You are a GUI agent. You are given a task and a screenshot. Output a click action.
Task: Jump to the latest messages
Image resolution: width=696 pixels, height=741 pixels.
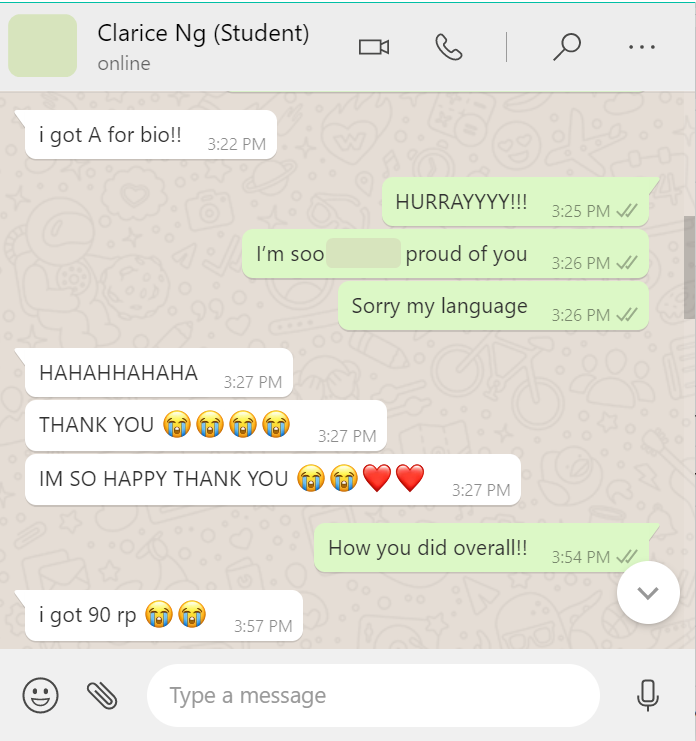[648, 592]
